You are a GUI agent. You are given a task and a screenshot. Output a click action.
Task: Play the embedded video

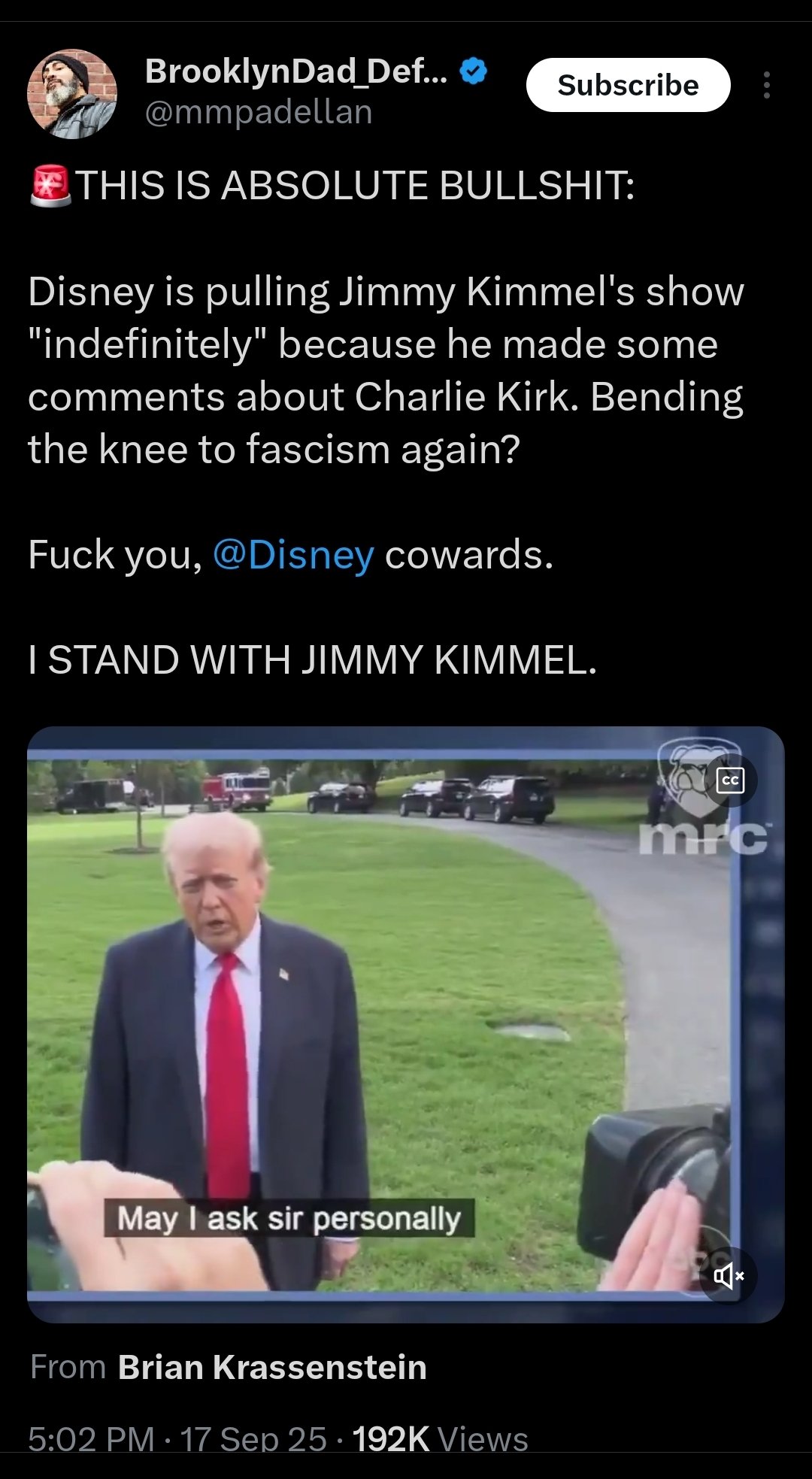pos(406,1023)
